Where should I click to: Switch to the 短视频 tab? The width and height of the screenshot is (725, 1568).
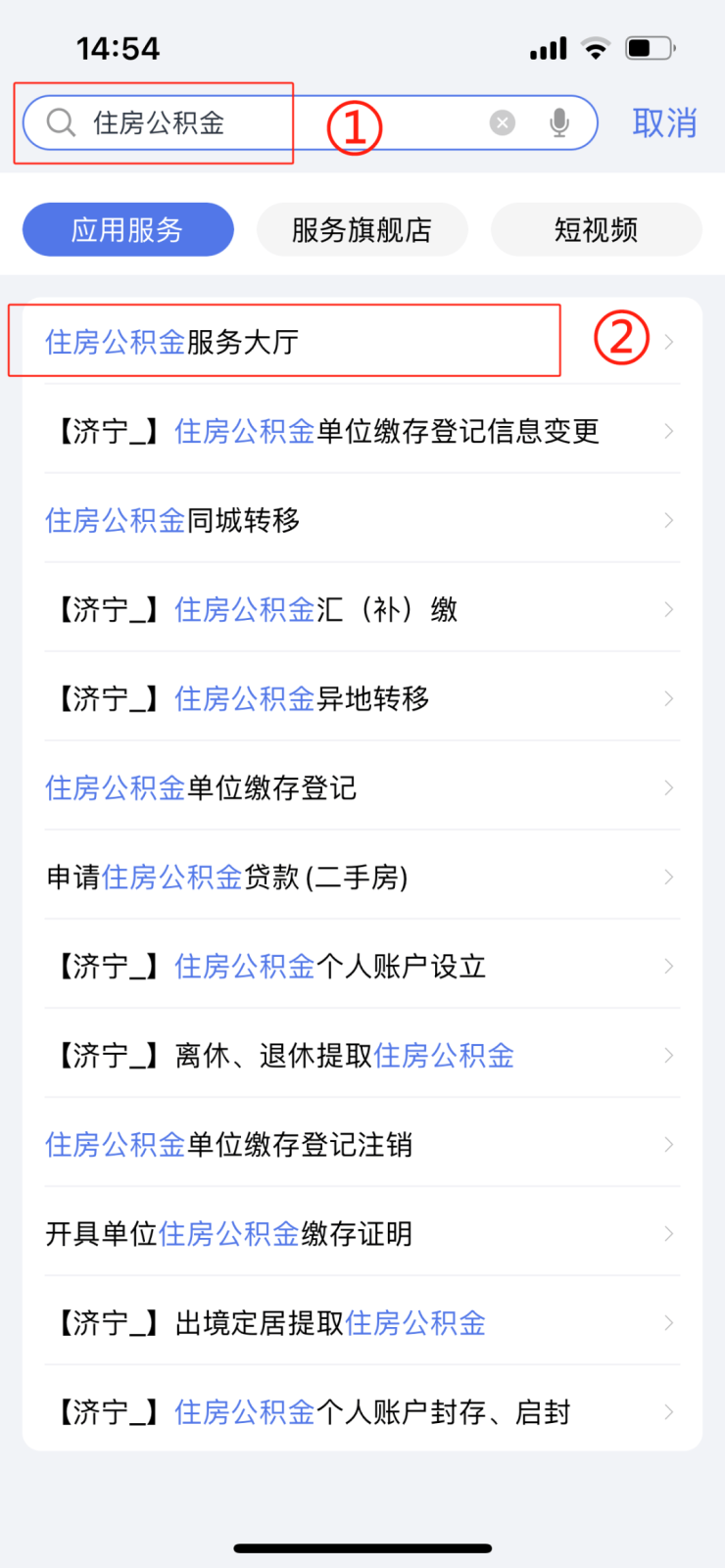[596, 230]
